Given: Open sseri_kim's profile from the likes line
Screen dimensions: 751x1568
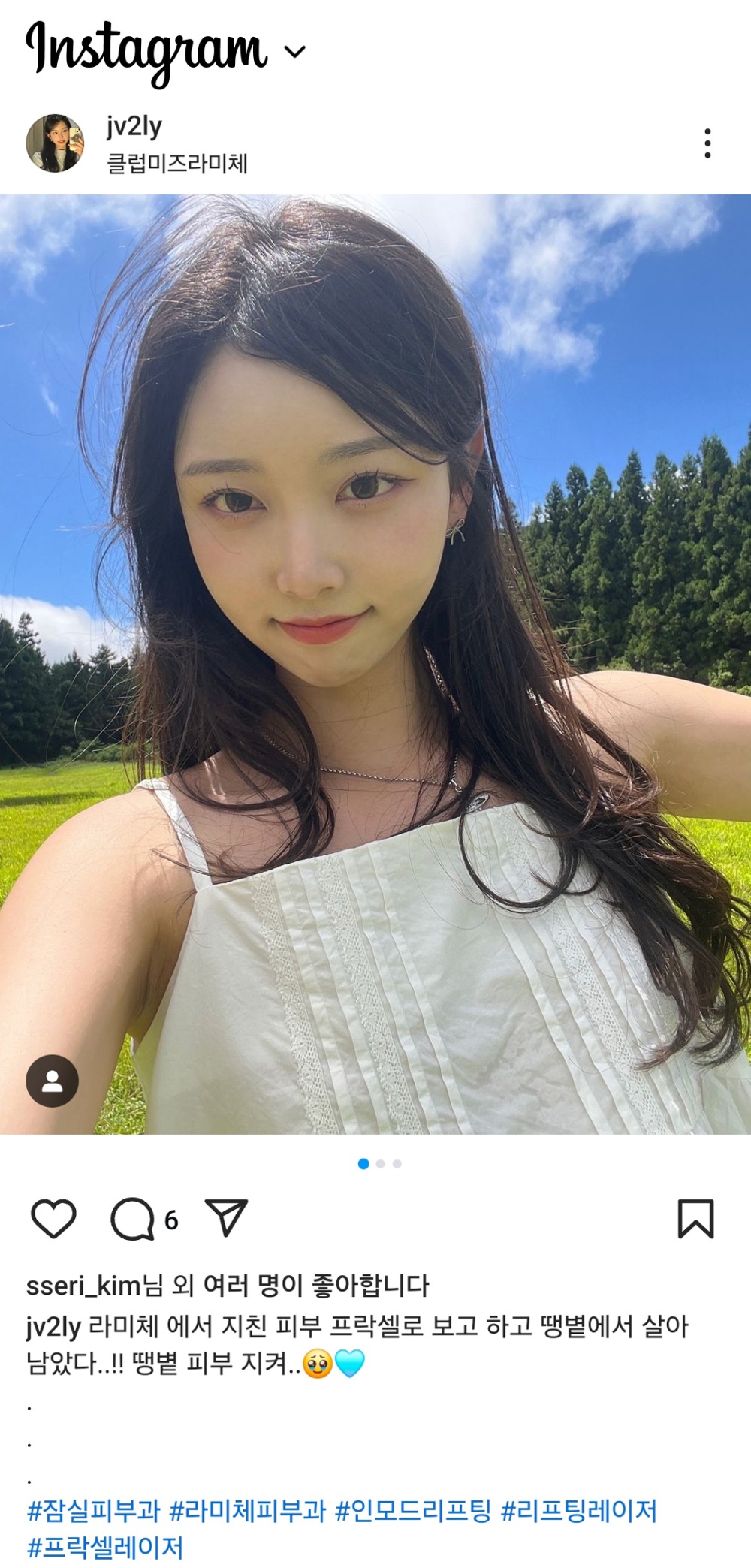Looking at the screenshot, I should pyautogui.click(x=83, y=1286).
